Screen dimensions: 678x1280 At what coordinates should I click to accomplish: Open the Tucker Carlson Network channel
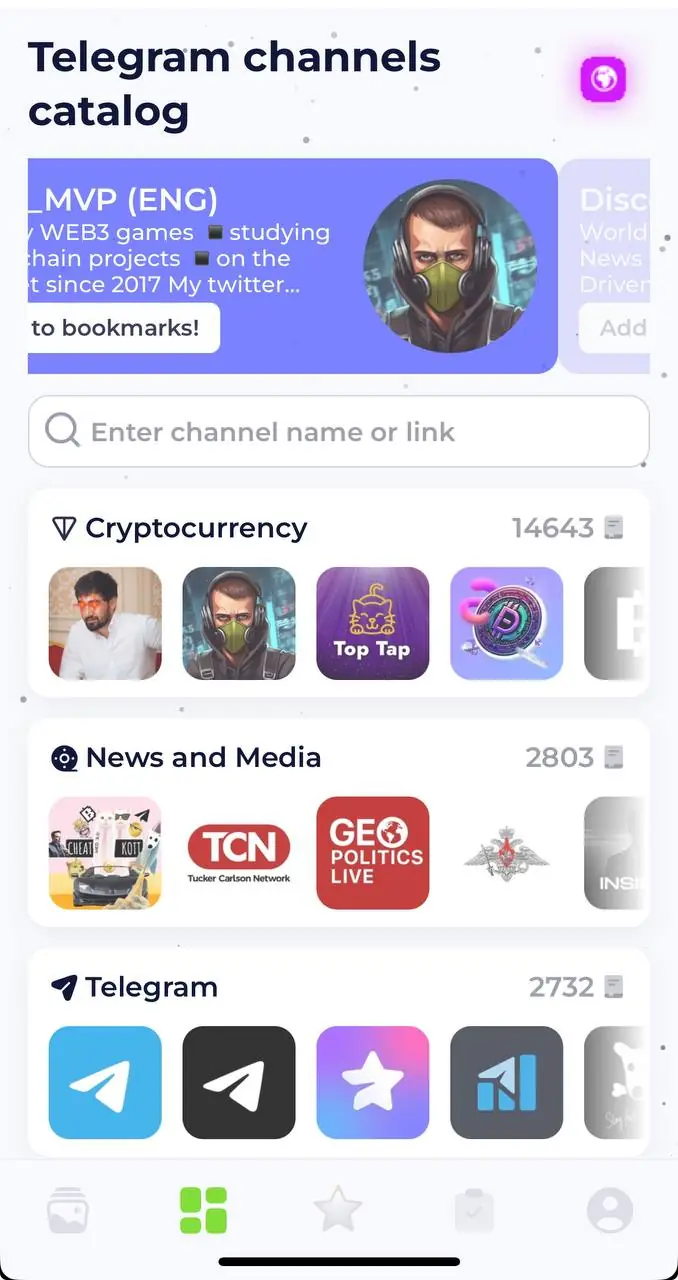point(238,853)
